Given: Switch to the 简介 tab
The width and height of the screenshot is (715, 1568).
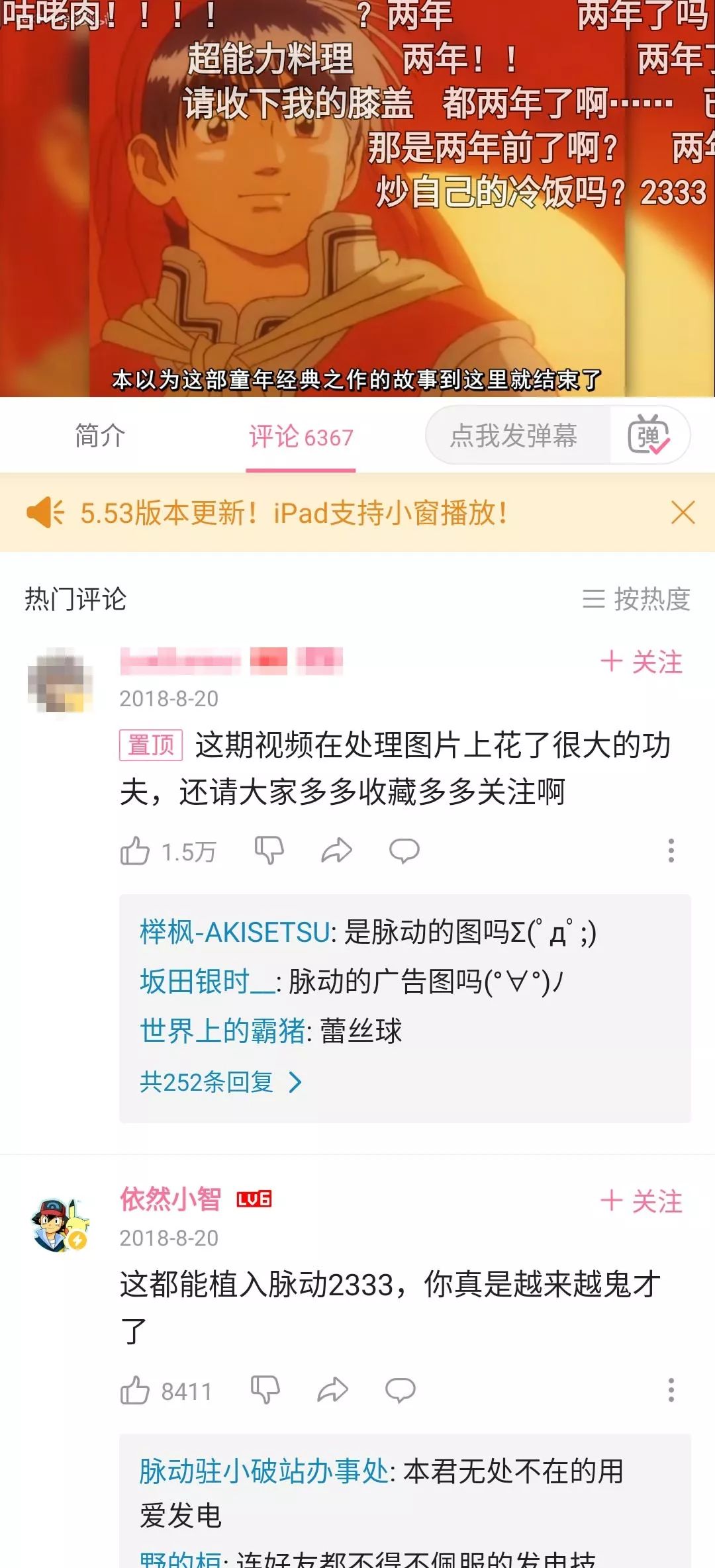Looking at the screenshot, I should 99,436.
